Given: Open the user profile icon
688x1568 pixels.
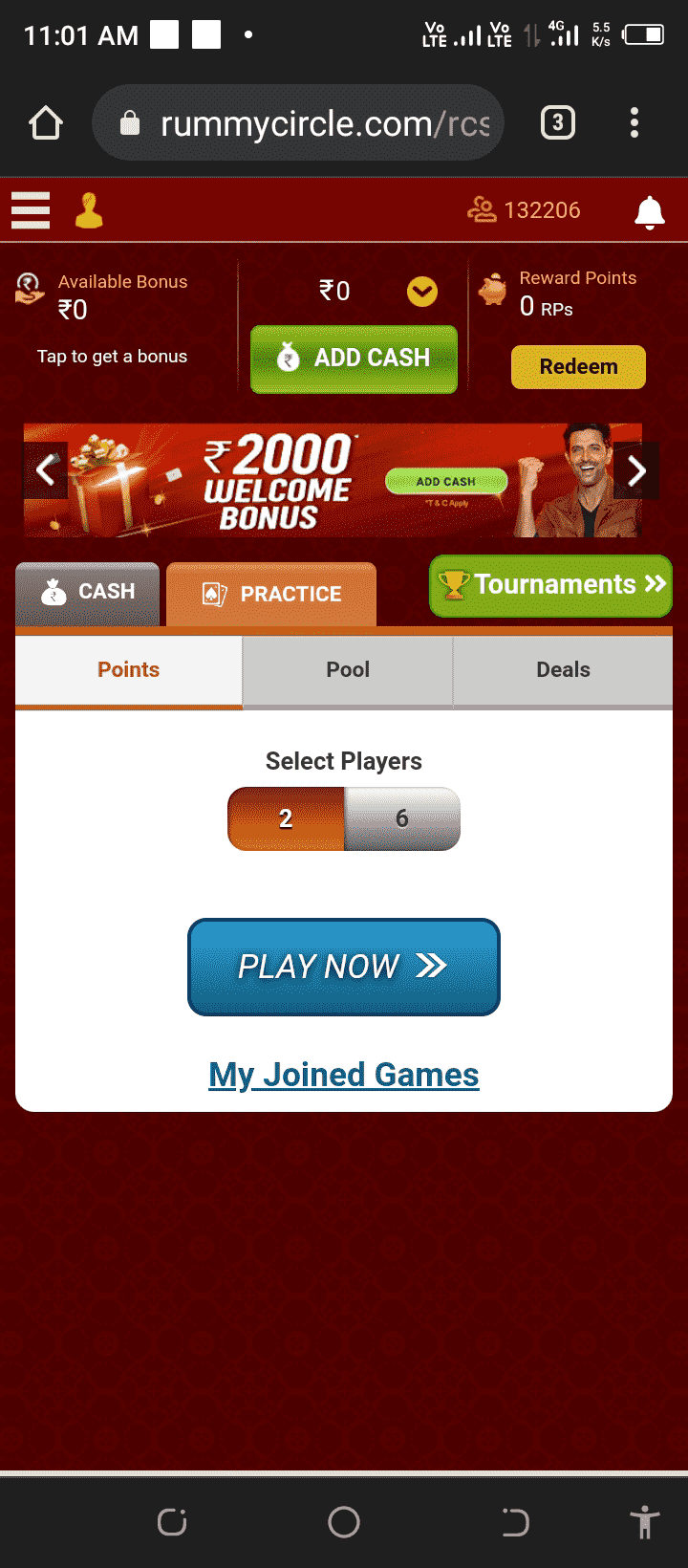Looking at the screenshot, I should [89, 210].
